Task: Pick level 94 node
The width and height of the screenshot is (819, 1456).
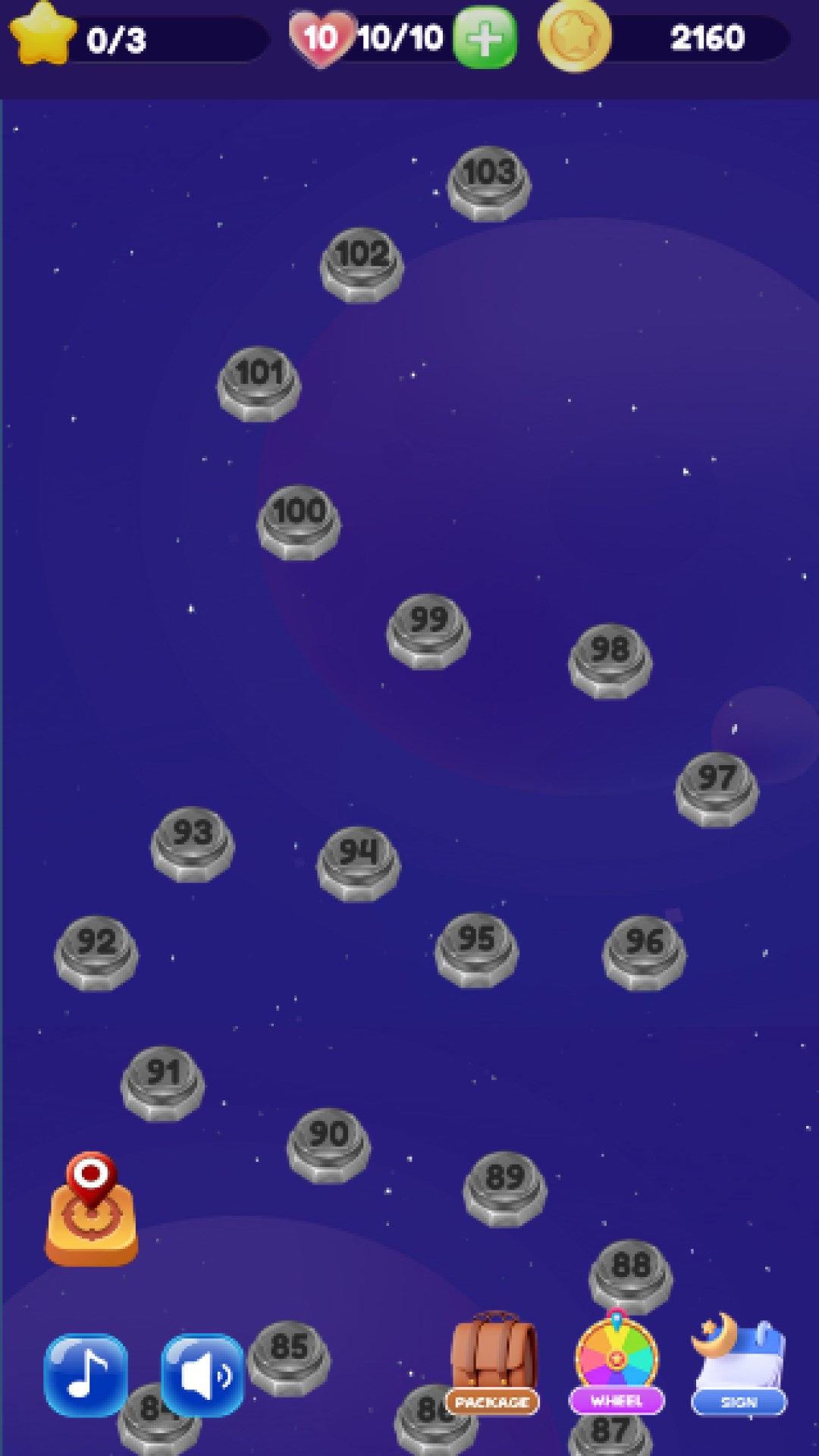Action: coord(359,863)
